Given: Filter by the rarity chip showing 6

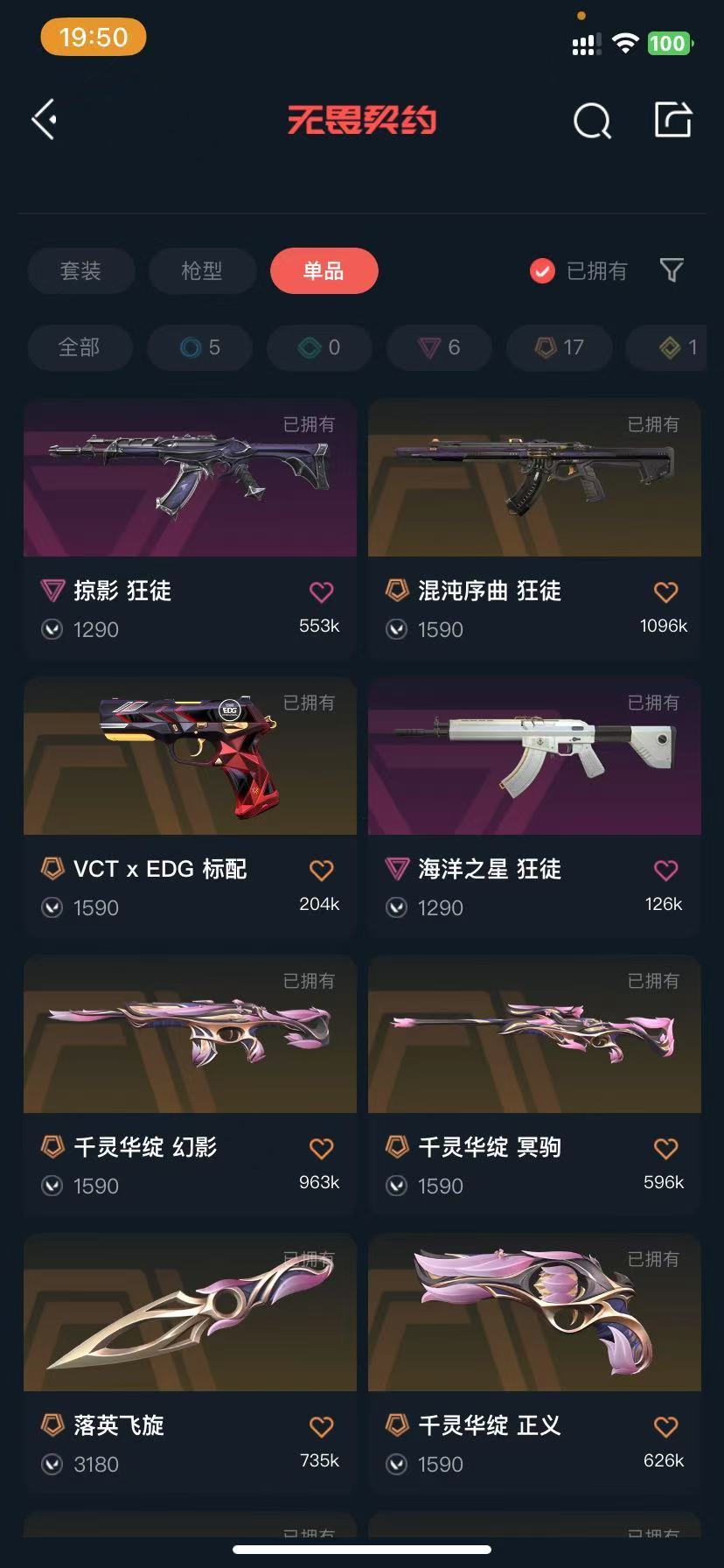Looking at the screenshot, I should tap(439, 347).
